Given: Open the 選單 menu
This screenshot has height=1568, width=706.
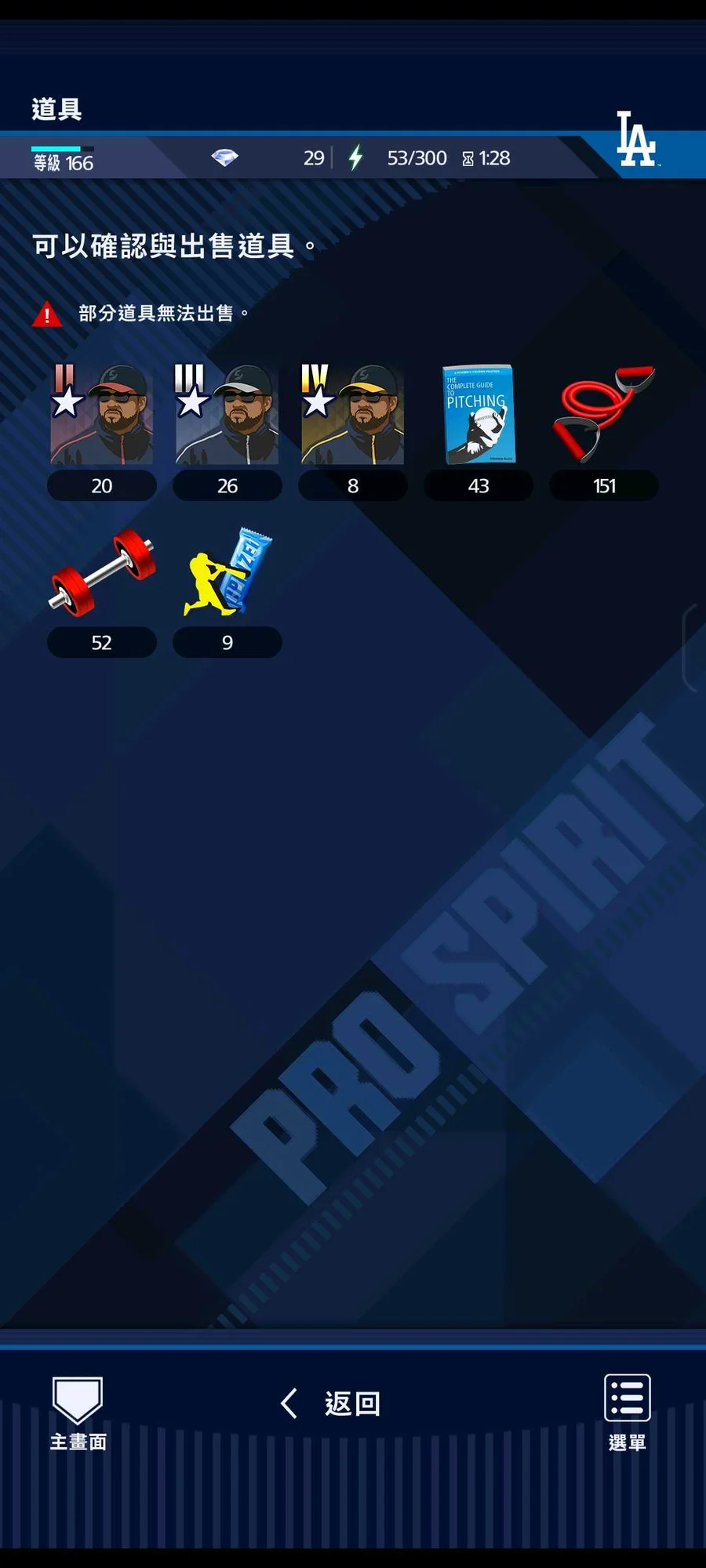Looking at the screenshot, I should click(627, 1413).
